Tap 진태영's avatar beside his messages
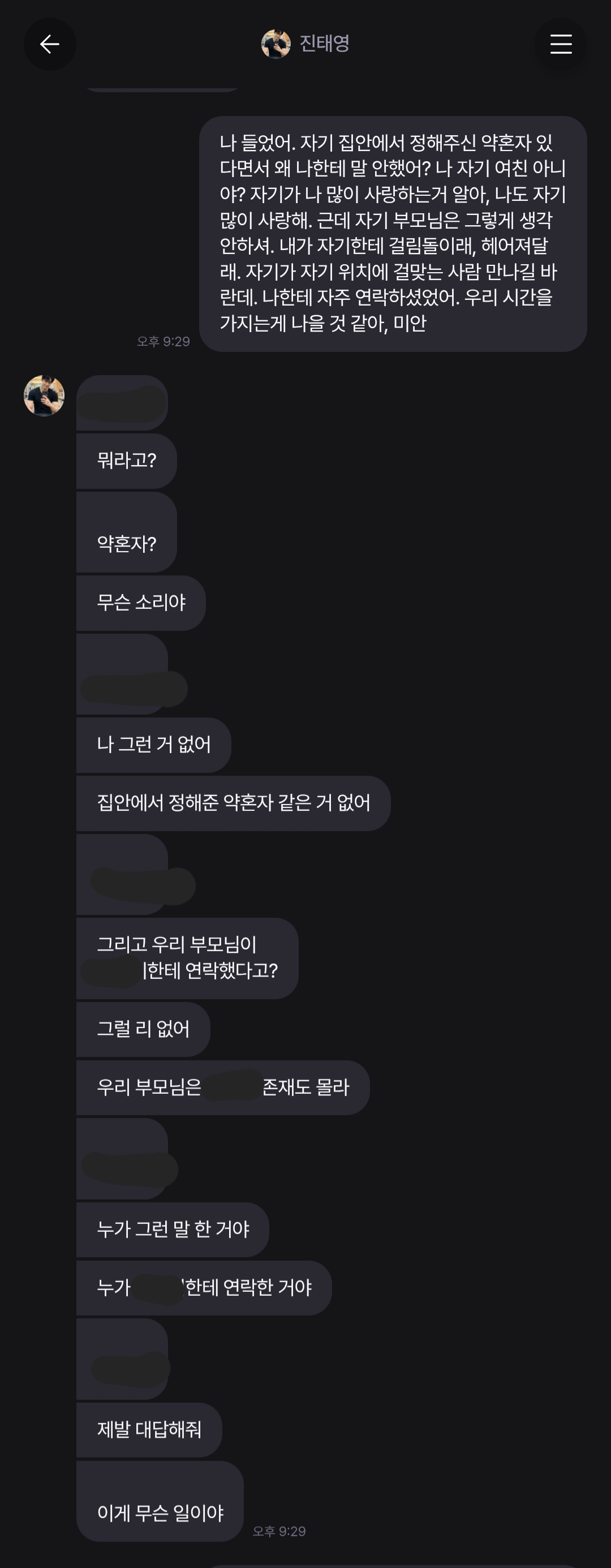Viewport: 611px width, 1568px height. pyautogui.click(x=44, y=396)
